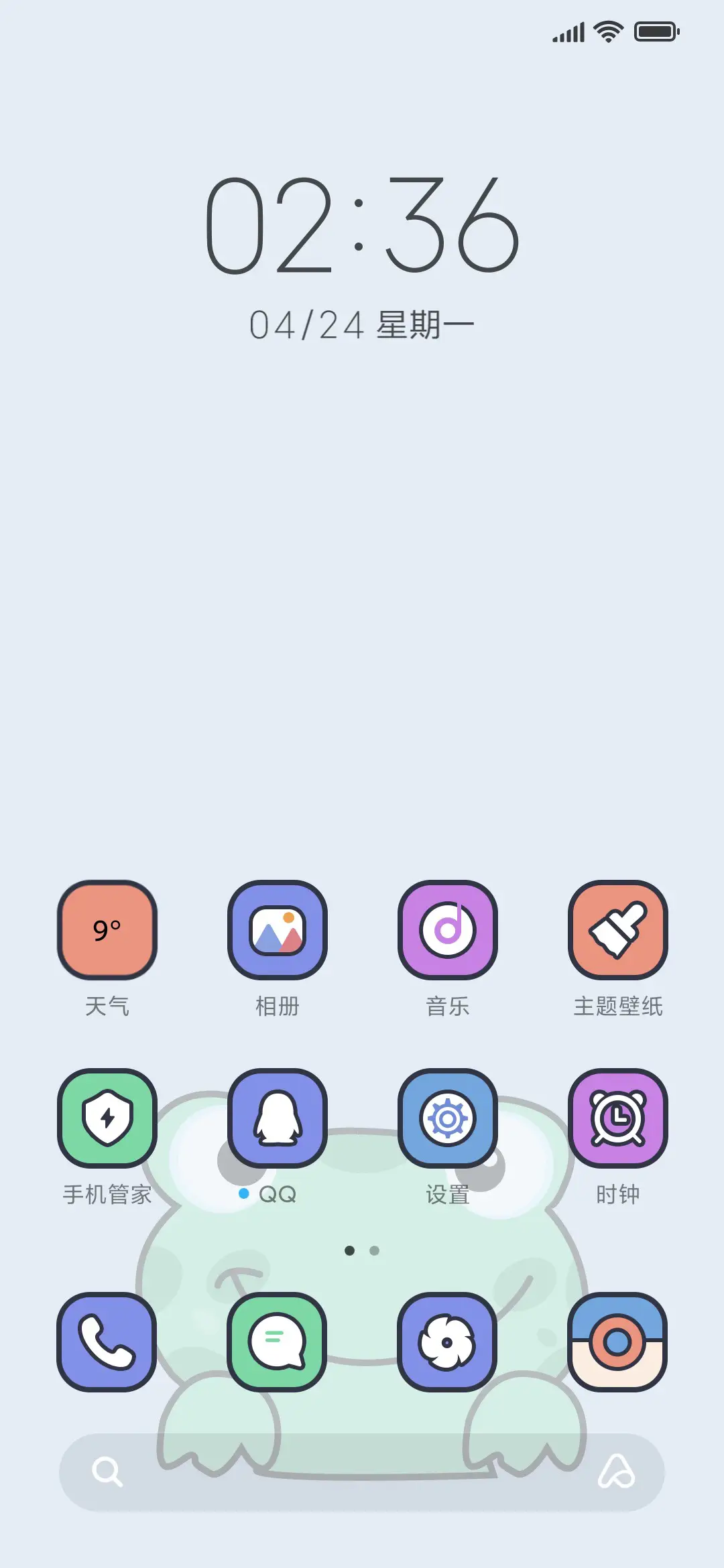Image resolution: width=724 pixels, height=1568 pixels.
Task: Launch the 时钟 clock app
Action: point(617,1118)
